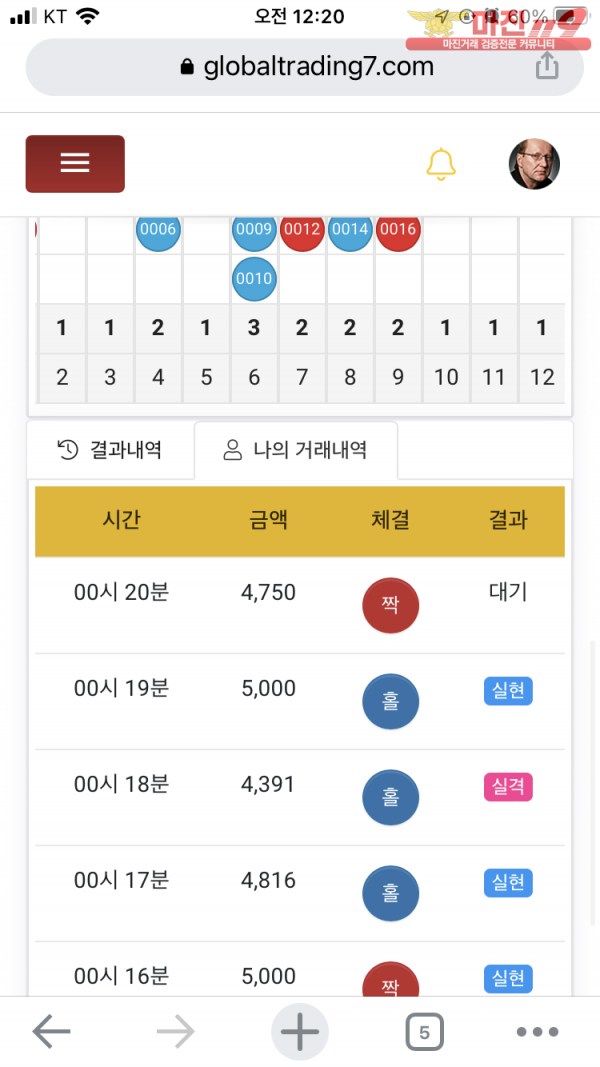Open the red hamburger menu
The height and width of the screenshot is (1067, 600).
tap(75, 163)
